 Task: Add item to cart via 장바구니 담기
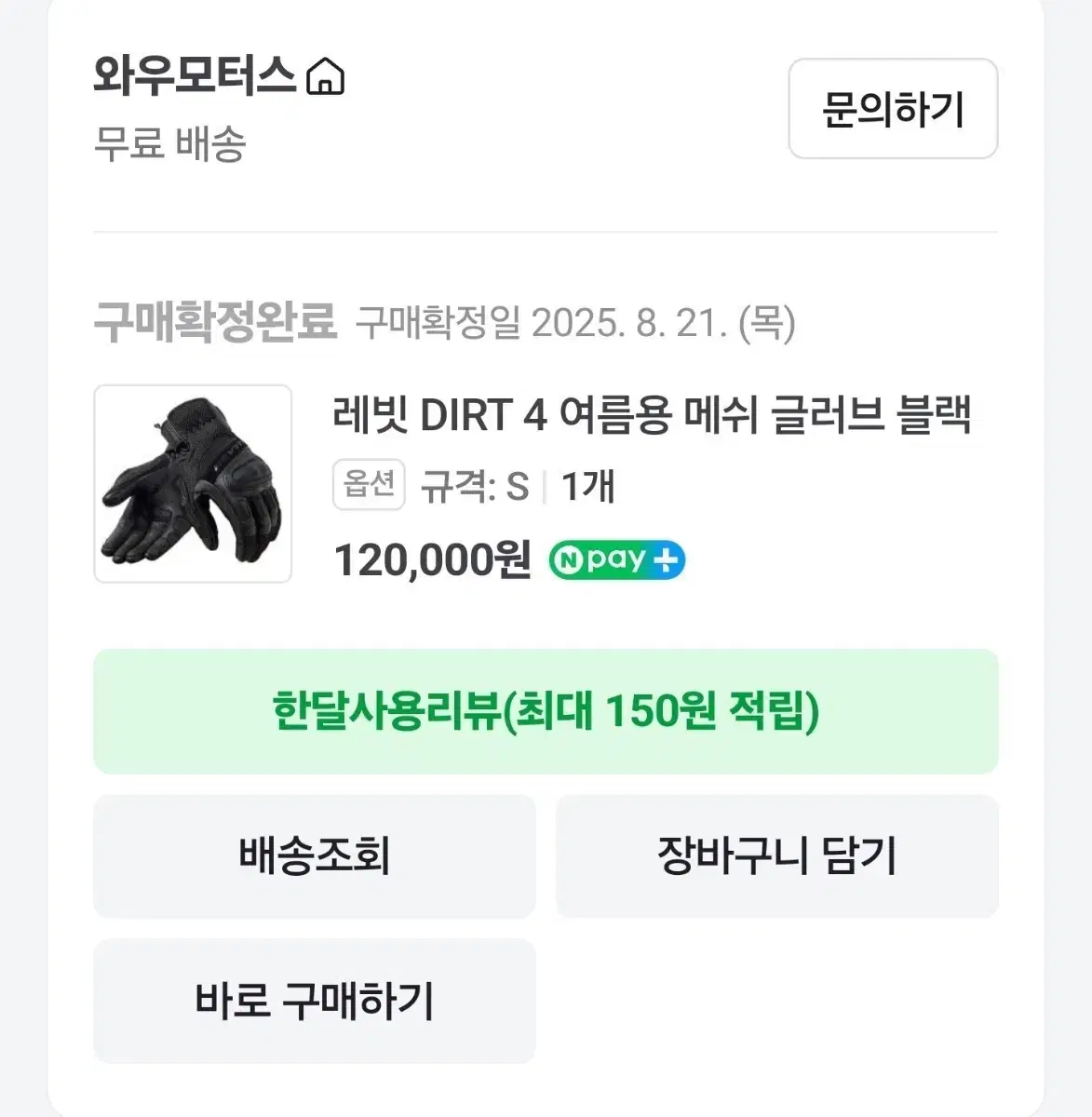pyautogui.click(x=776, y=856)
